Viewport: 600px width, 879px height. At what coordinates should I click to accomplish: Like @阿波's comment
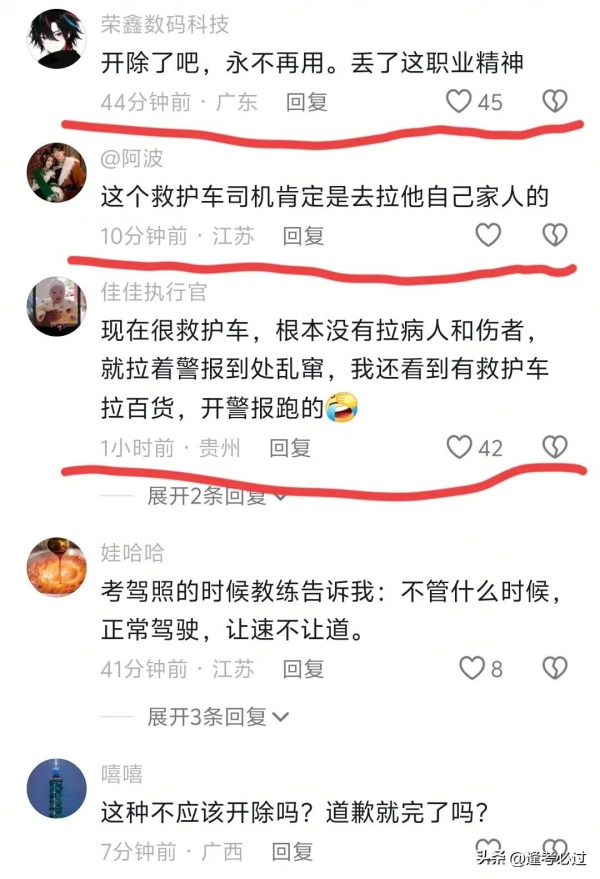[x=487, y=235]
